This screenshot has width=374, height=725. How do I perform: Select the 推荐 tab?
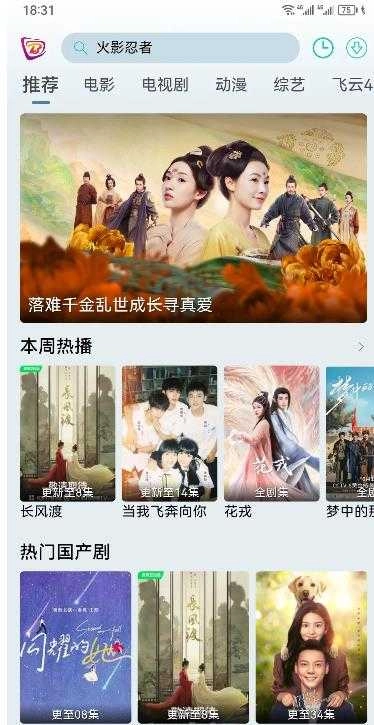point(41,85)
